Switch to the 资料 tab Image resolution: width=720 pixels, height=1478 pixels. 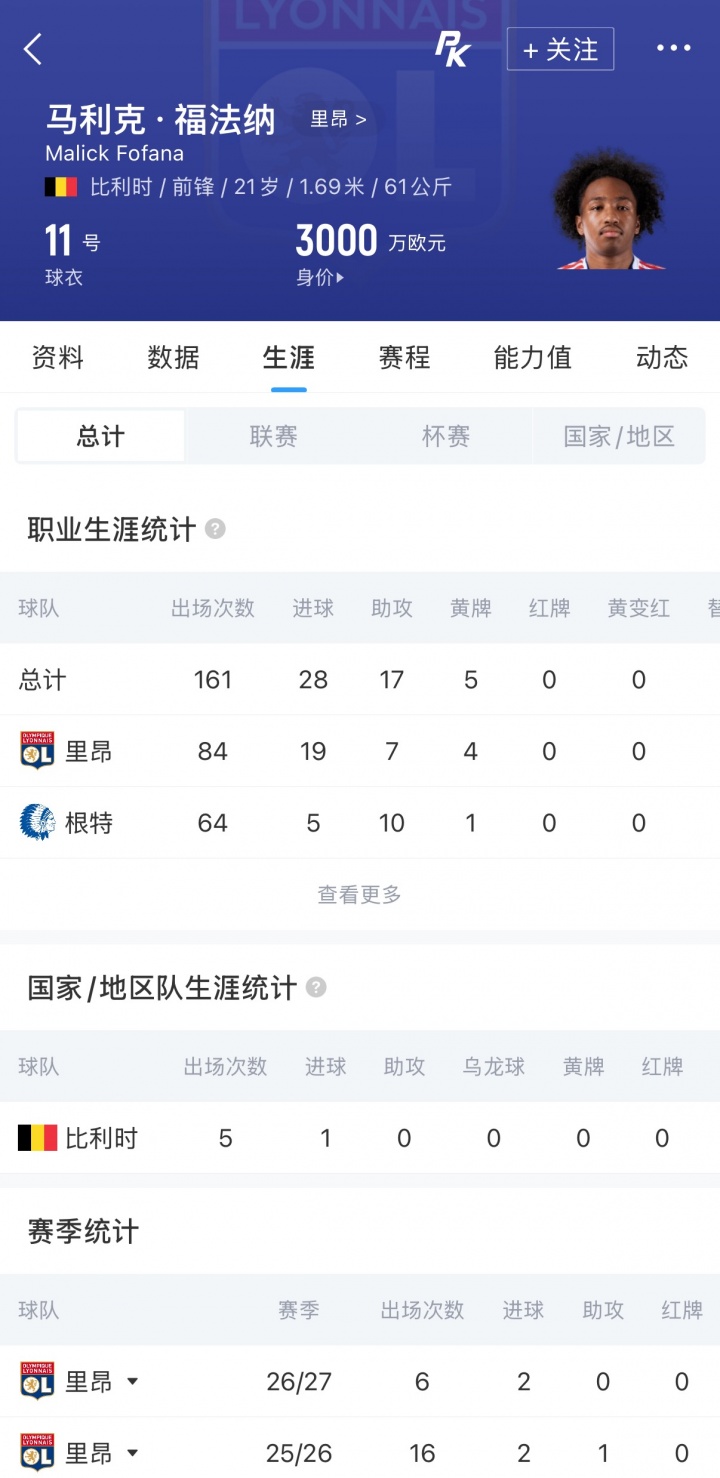58,357
